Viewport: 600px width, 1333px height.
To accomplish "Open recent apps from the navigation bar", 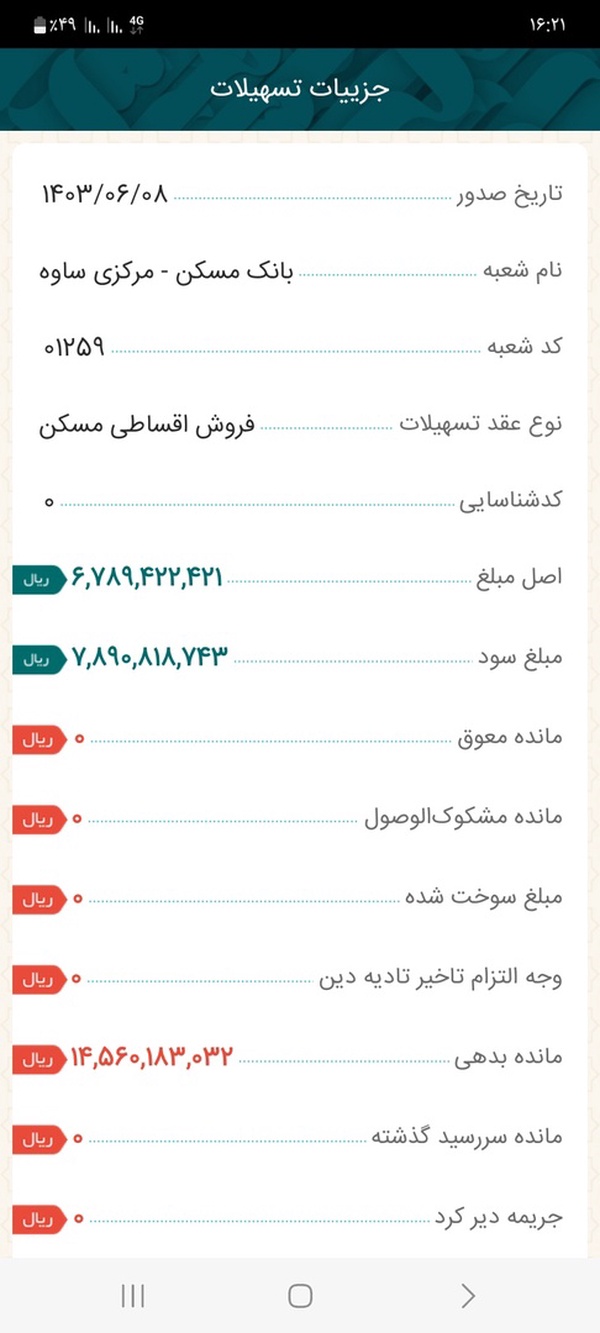I will pos(132,1296).
